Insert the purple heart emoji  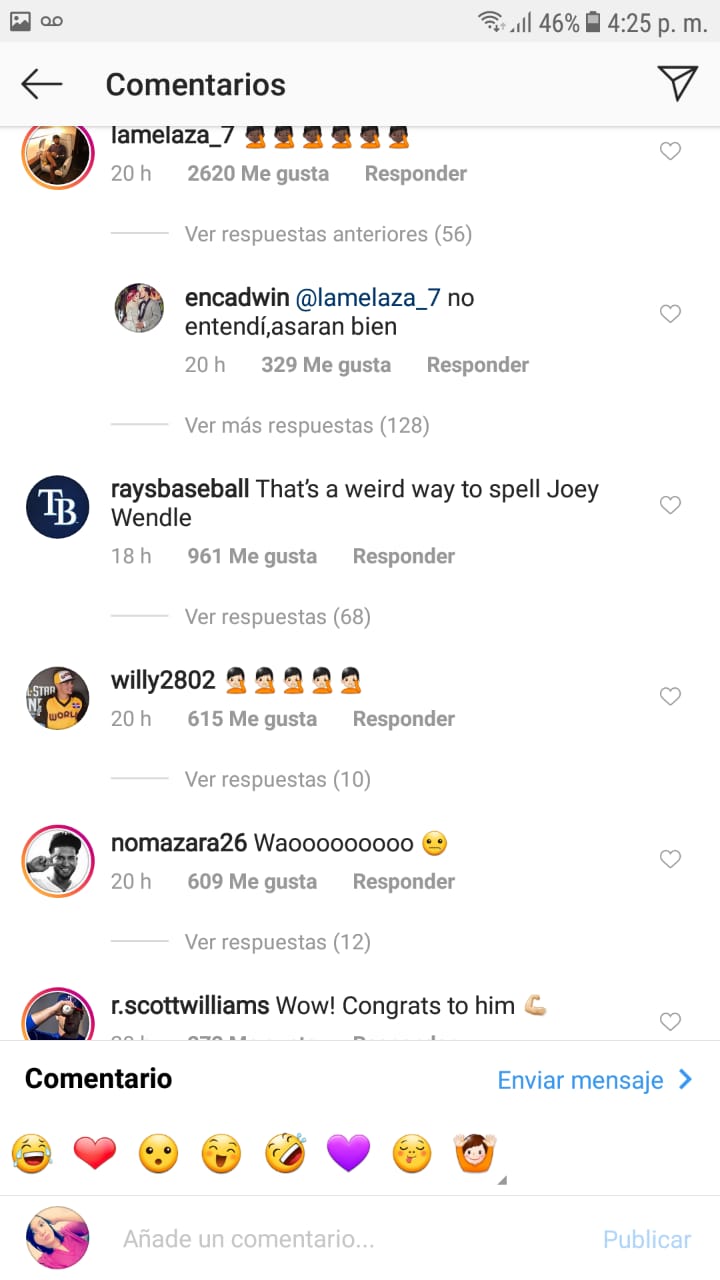(349, 1155)
